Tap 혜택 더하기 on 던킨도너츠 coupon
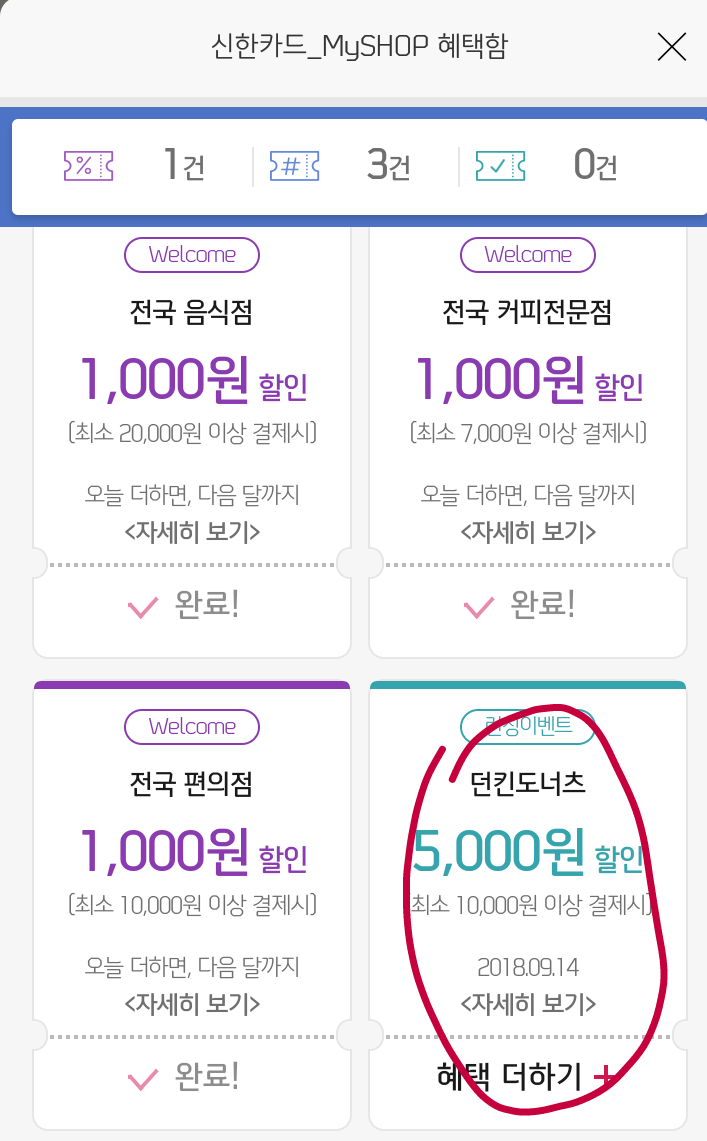 coord(525,1076)
